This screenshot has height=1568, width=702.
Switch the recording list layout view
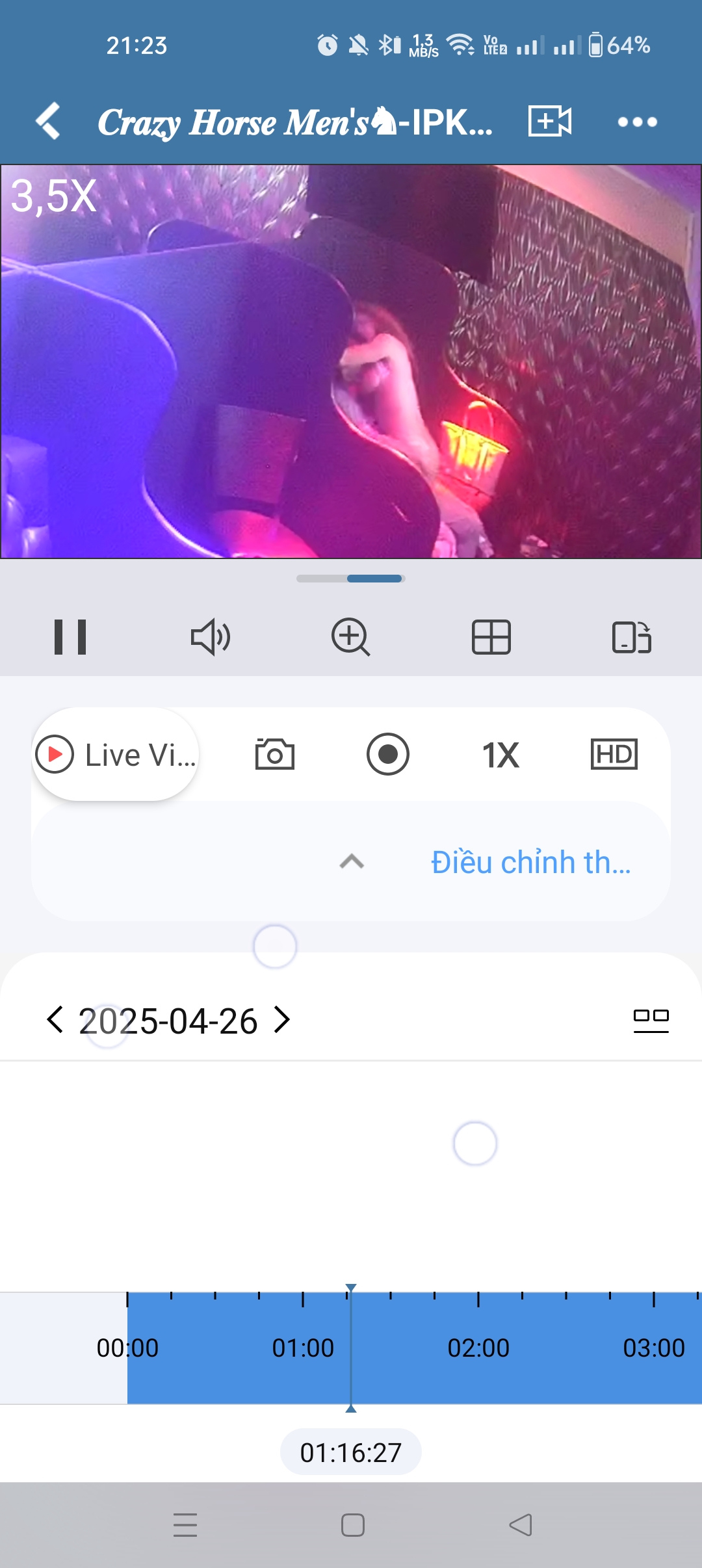(651, 1021)
